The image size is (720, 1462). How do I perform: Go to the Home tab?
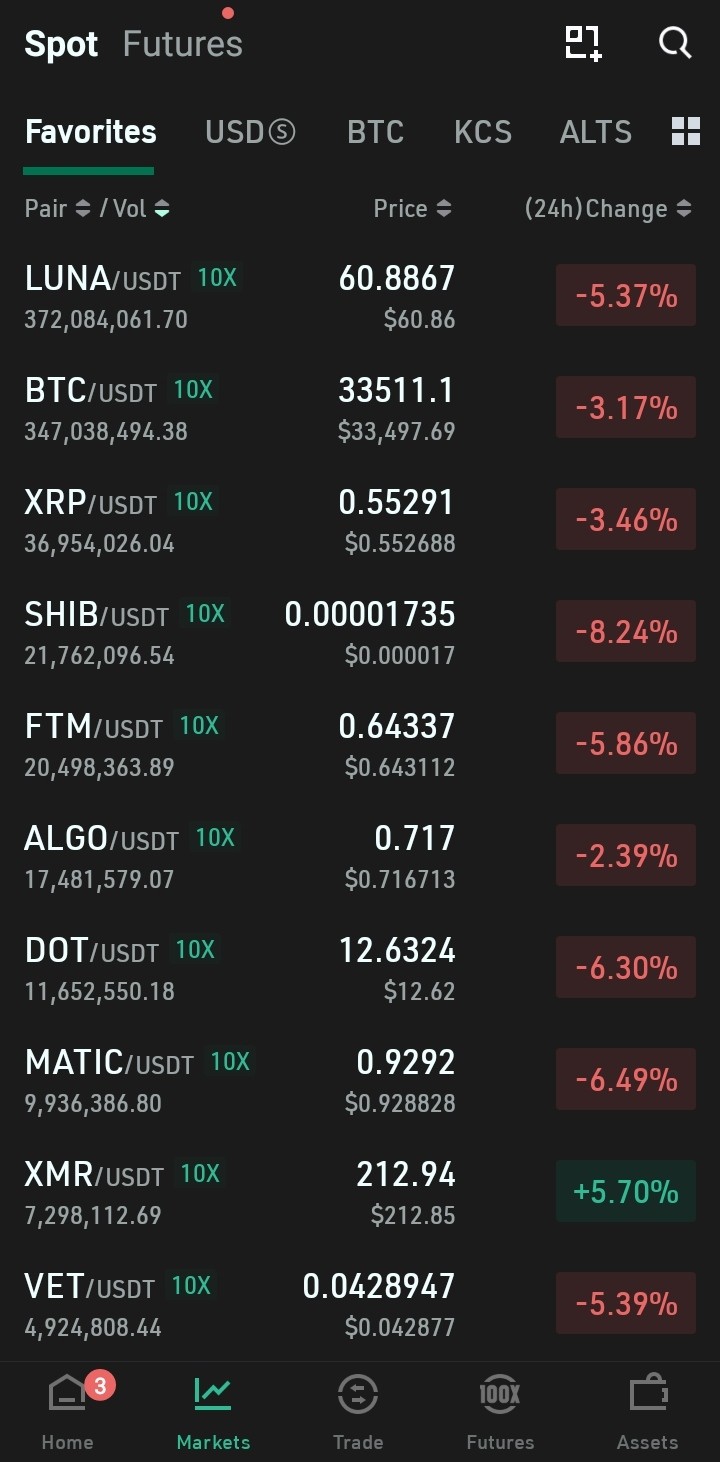pyautogui.click(x=68, y=1412)
